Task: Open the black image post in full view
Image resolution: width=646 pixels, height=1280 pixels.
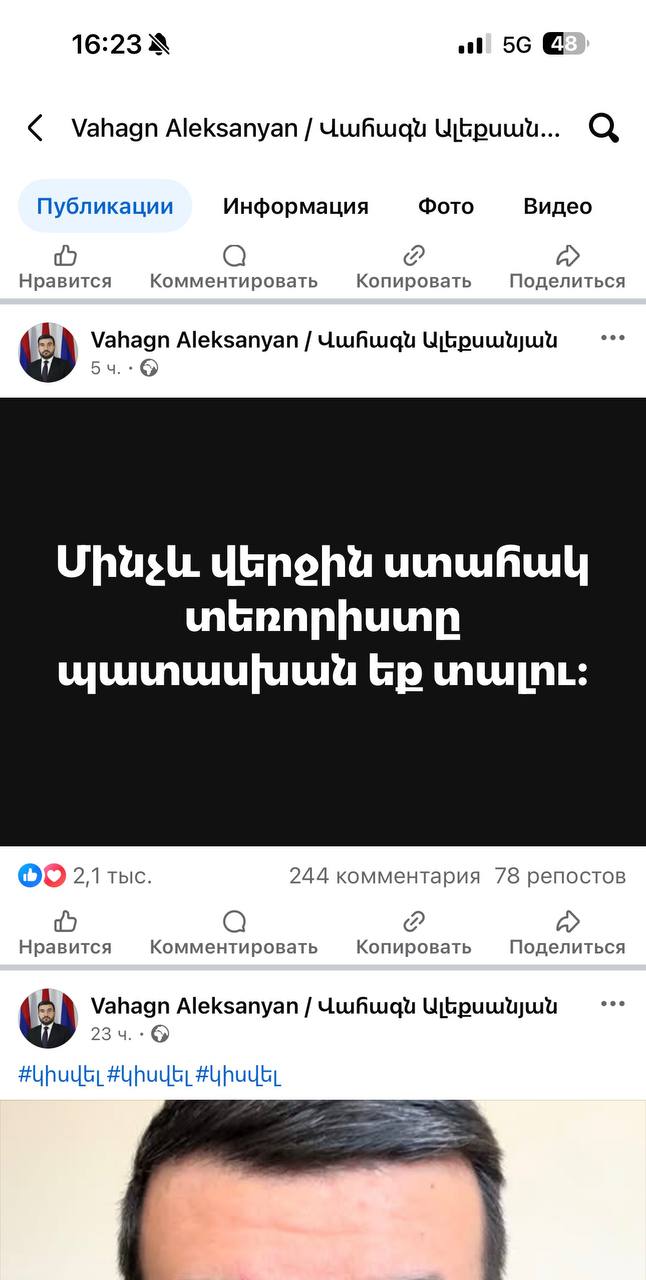Action: point(323,621)
